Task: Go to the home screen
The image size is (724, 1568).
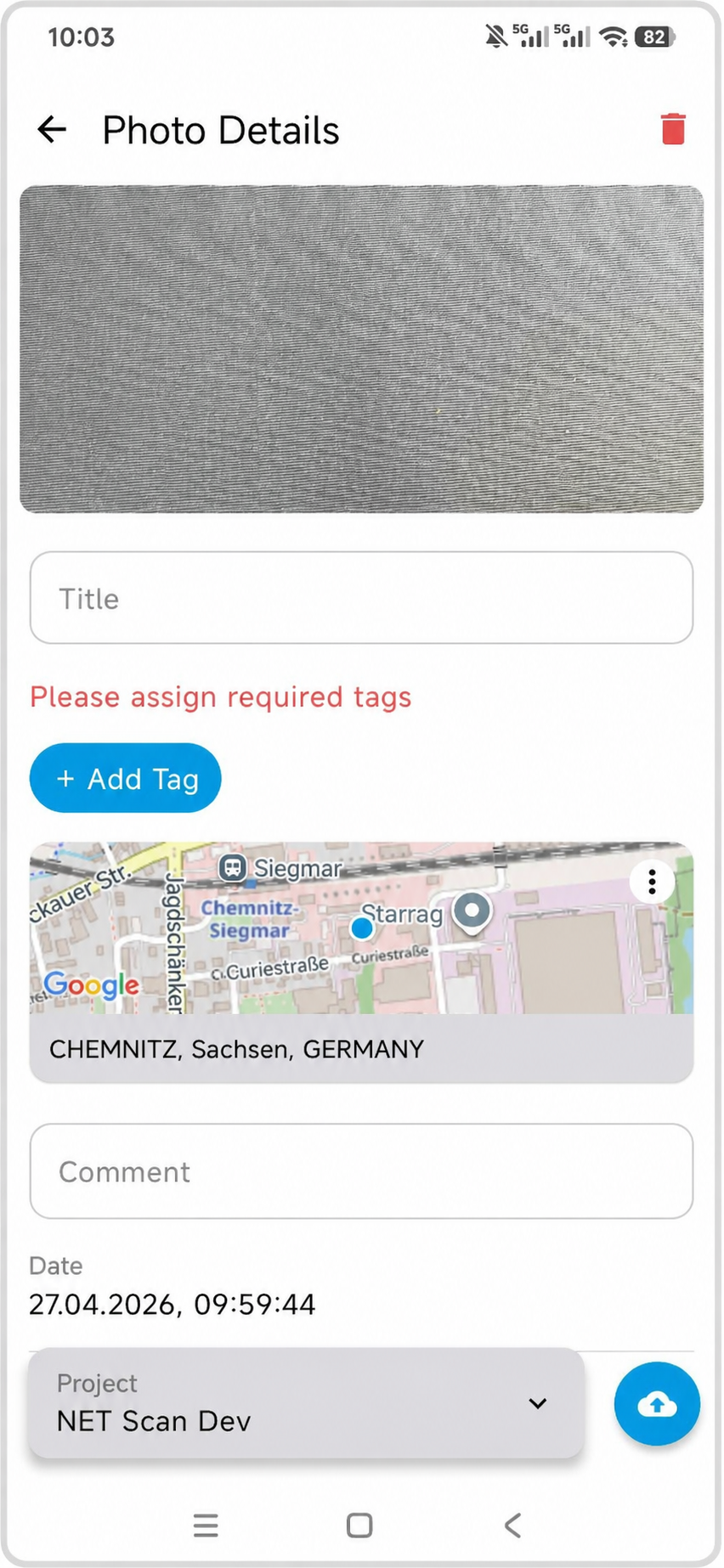Action: (x=359, y=1526)
